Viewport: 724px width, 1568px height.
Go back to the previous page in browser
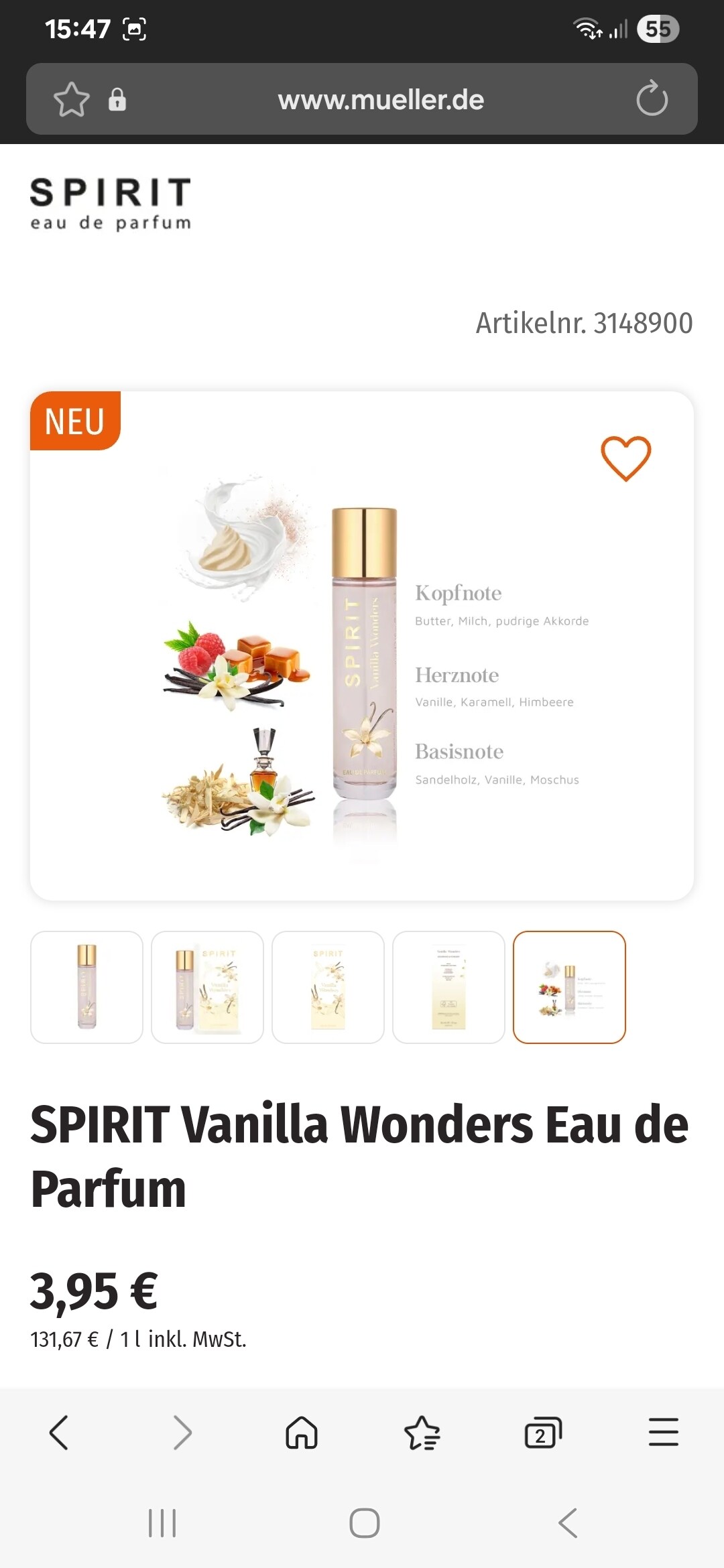point(59,1433)
